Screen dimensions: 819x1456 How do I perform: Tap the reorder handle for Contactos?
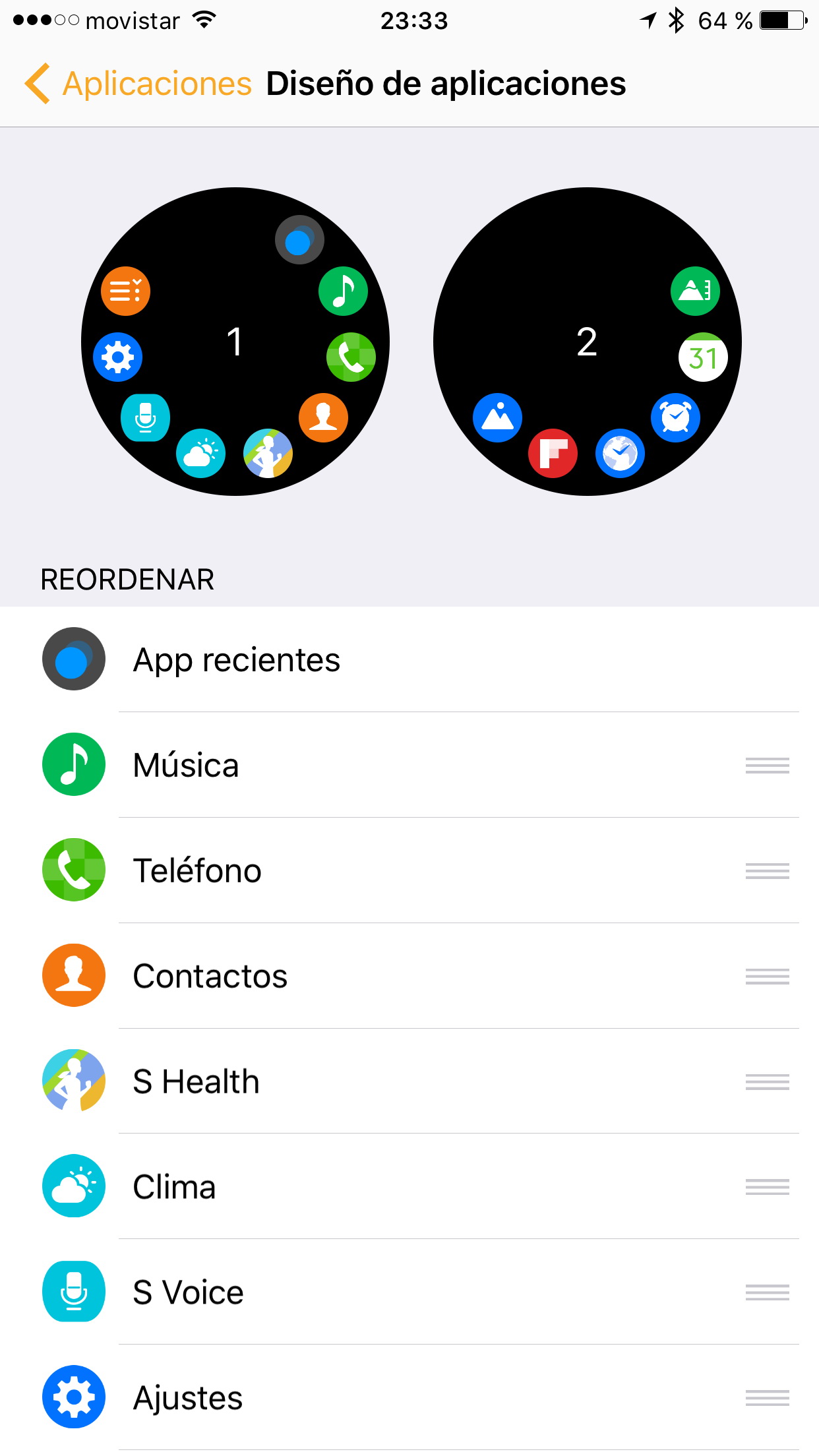(x=767, y=976)
